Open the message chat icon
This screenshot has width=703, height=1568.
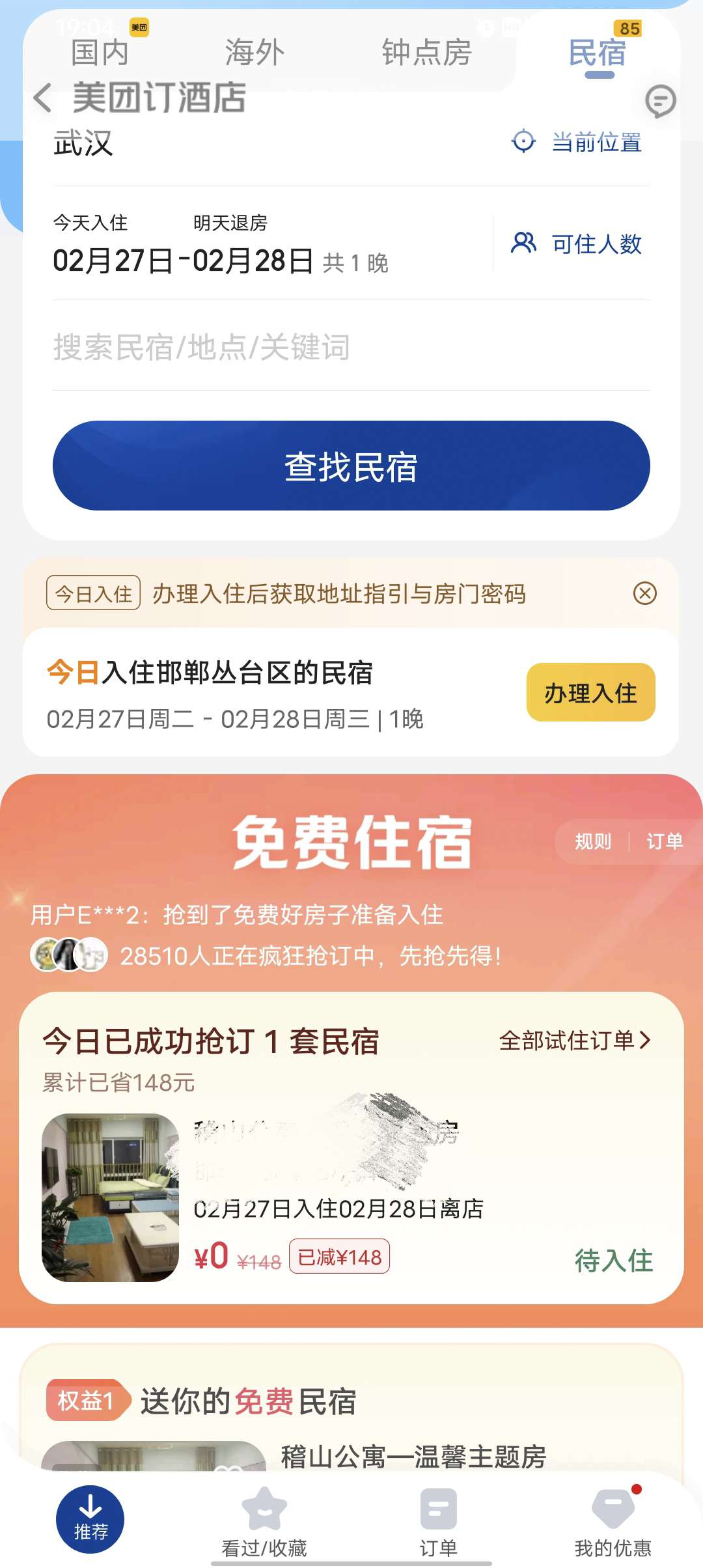[x=660, y=101]
